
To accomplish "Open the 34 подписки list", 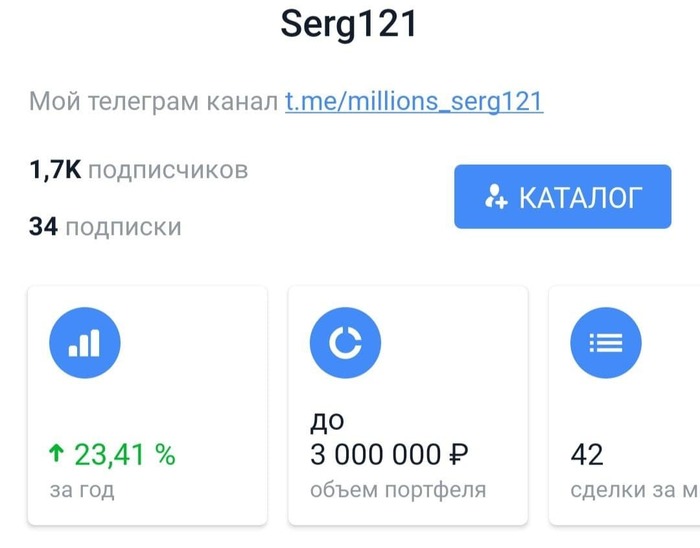I will (106, 227).
